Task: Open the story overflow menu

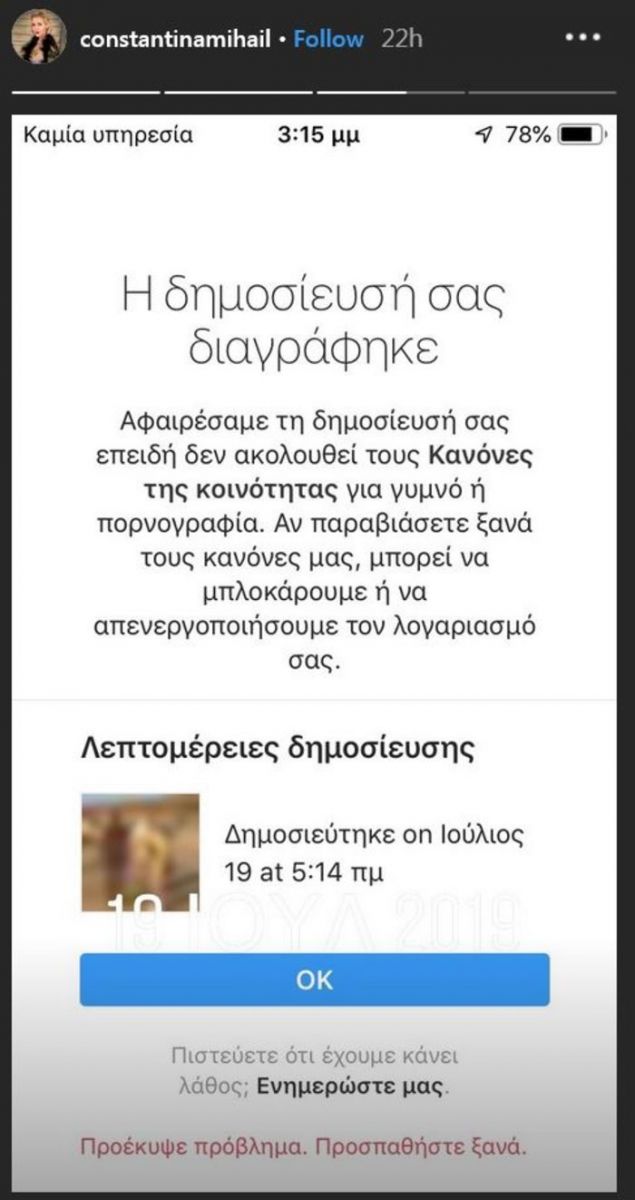Action: [582, 39]
